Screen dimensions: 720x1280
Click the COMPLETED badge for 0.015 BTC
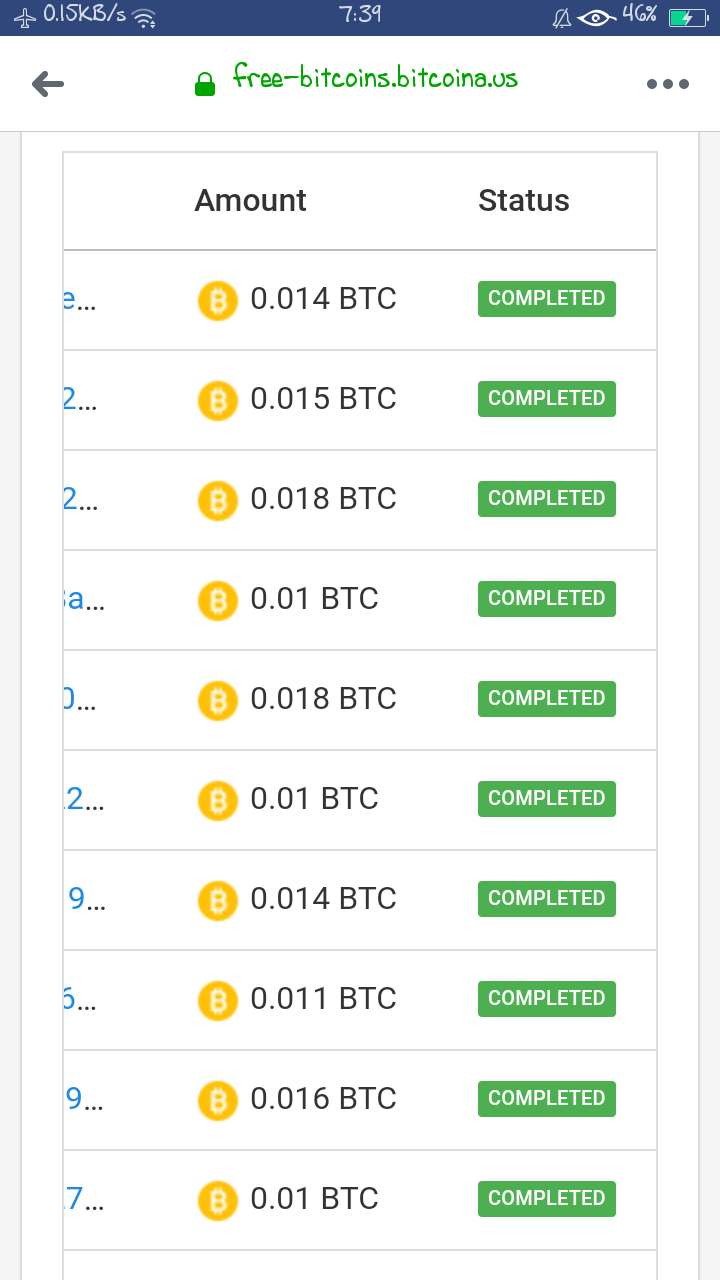coord(546,398)
